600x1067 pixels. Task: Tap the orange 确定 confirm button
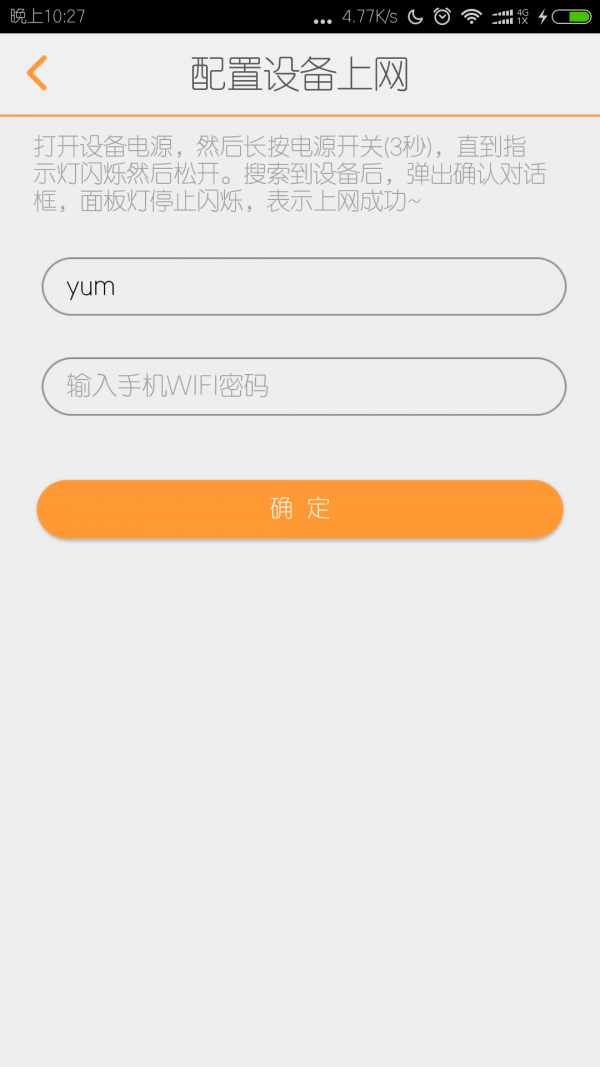(300, 509)
